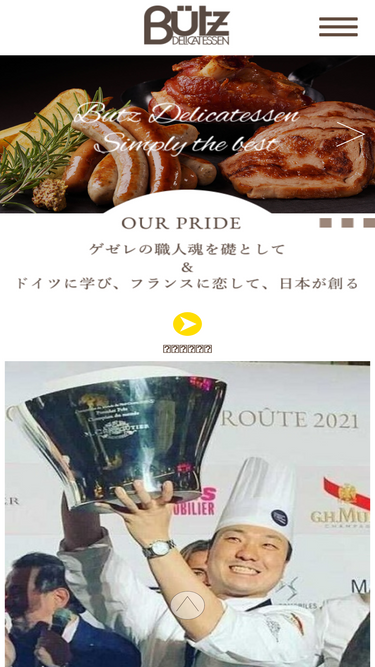Select the second carousel indicator square
The width and height of the screenshot is (375, 667).
pyautogui.click(x=347, y=223)
